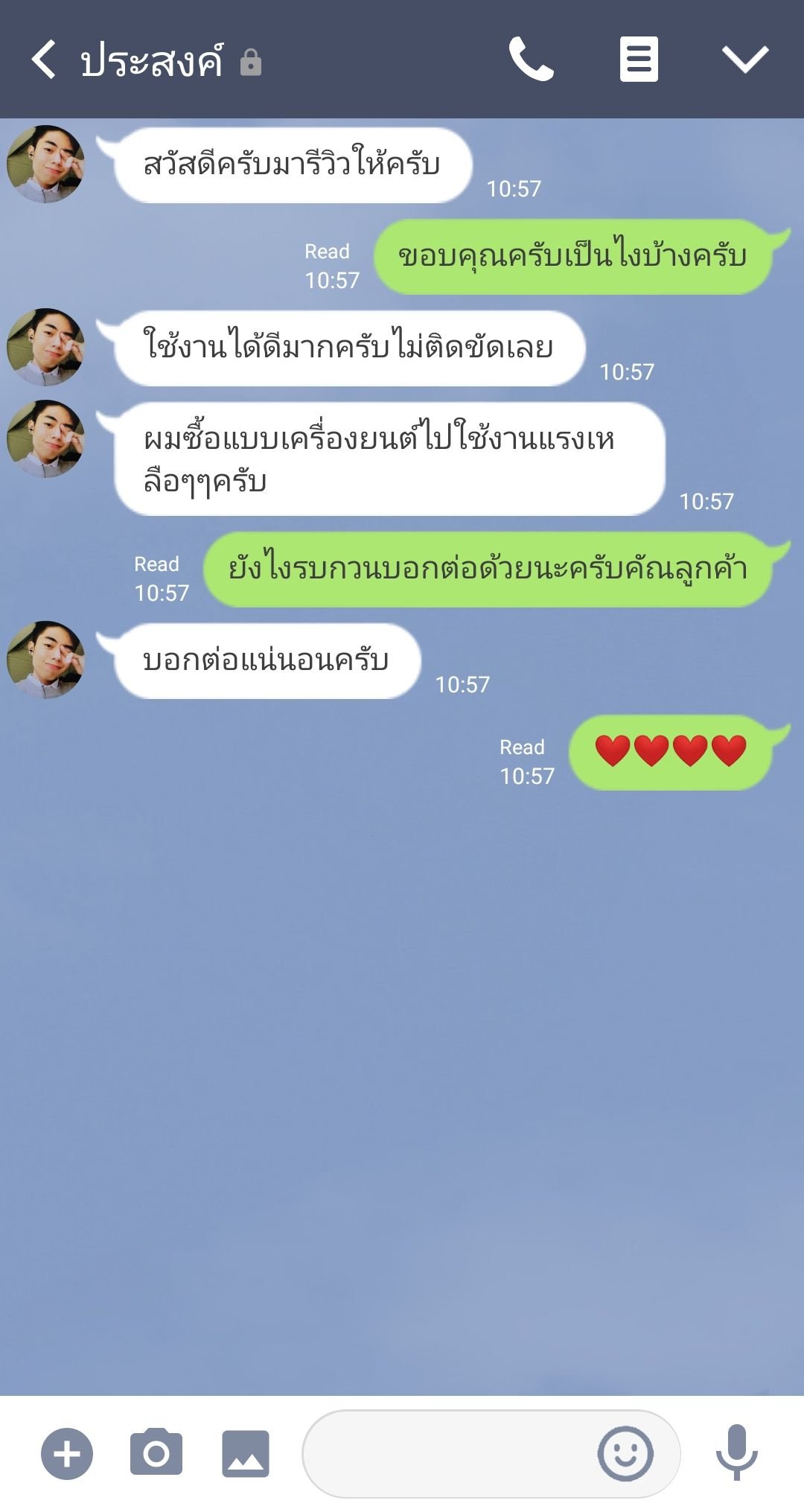This screenshot has width=804, height=1512.
Task: Go back from the ประสงค์ chat
Action: [45, 60]
